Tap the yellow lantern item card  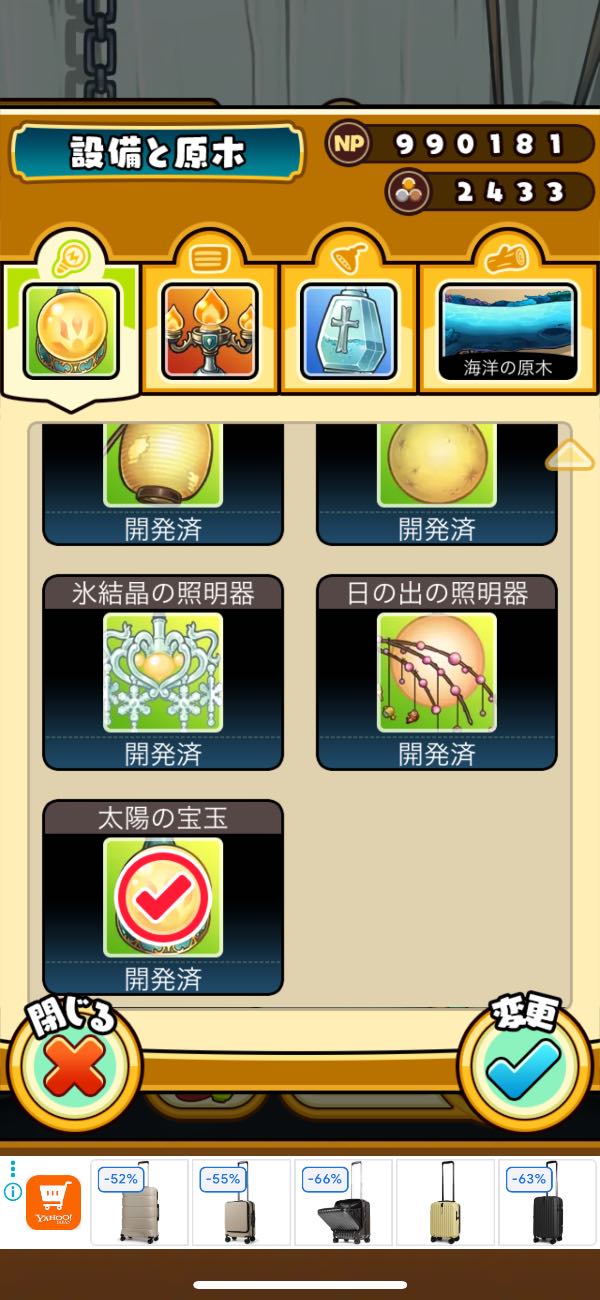point(163,485)
